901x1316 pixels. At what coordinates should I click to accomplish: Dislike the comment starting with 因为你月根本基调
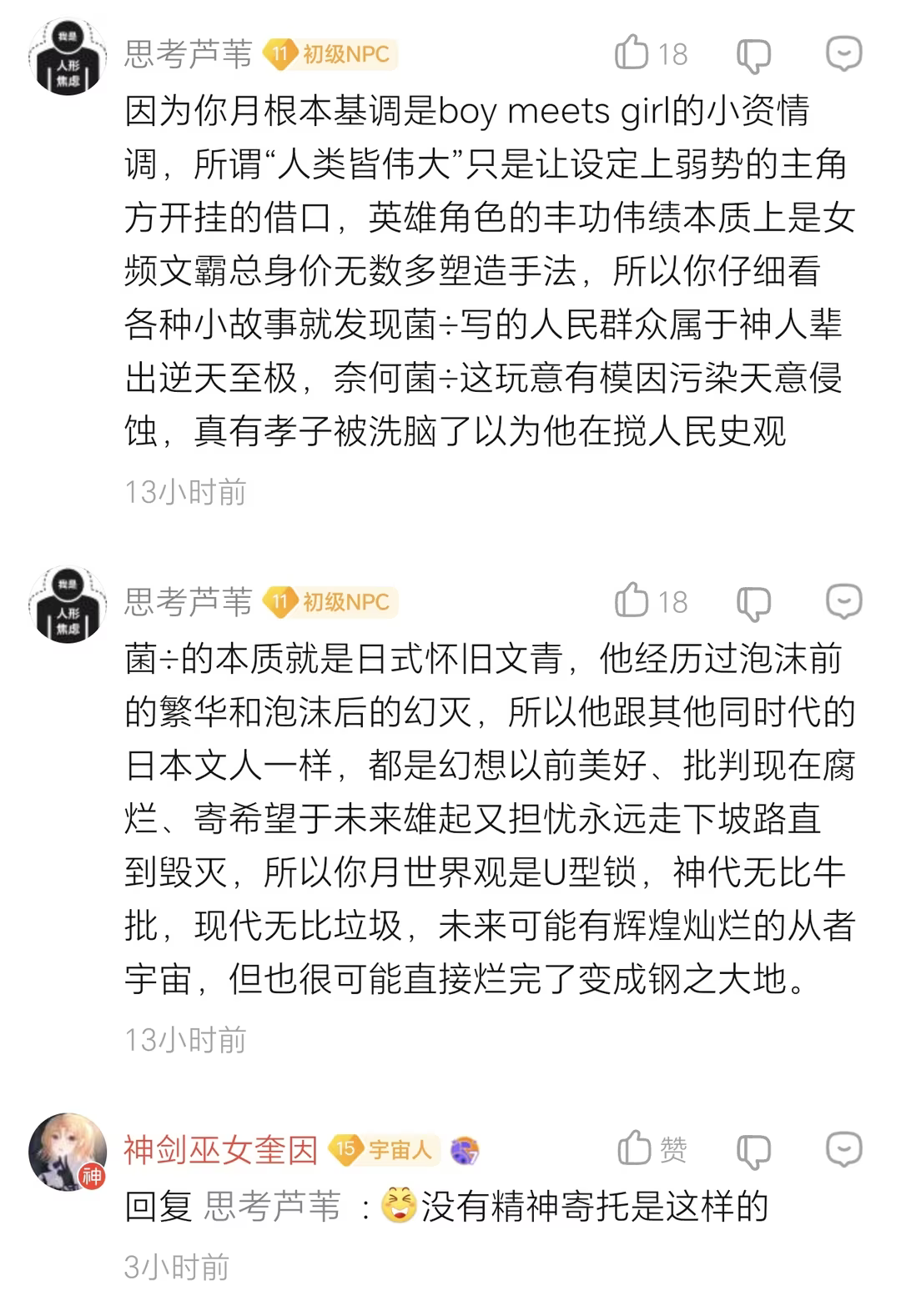753,55
